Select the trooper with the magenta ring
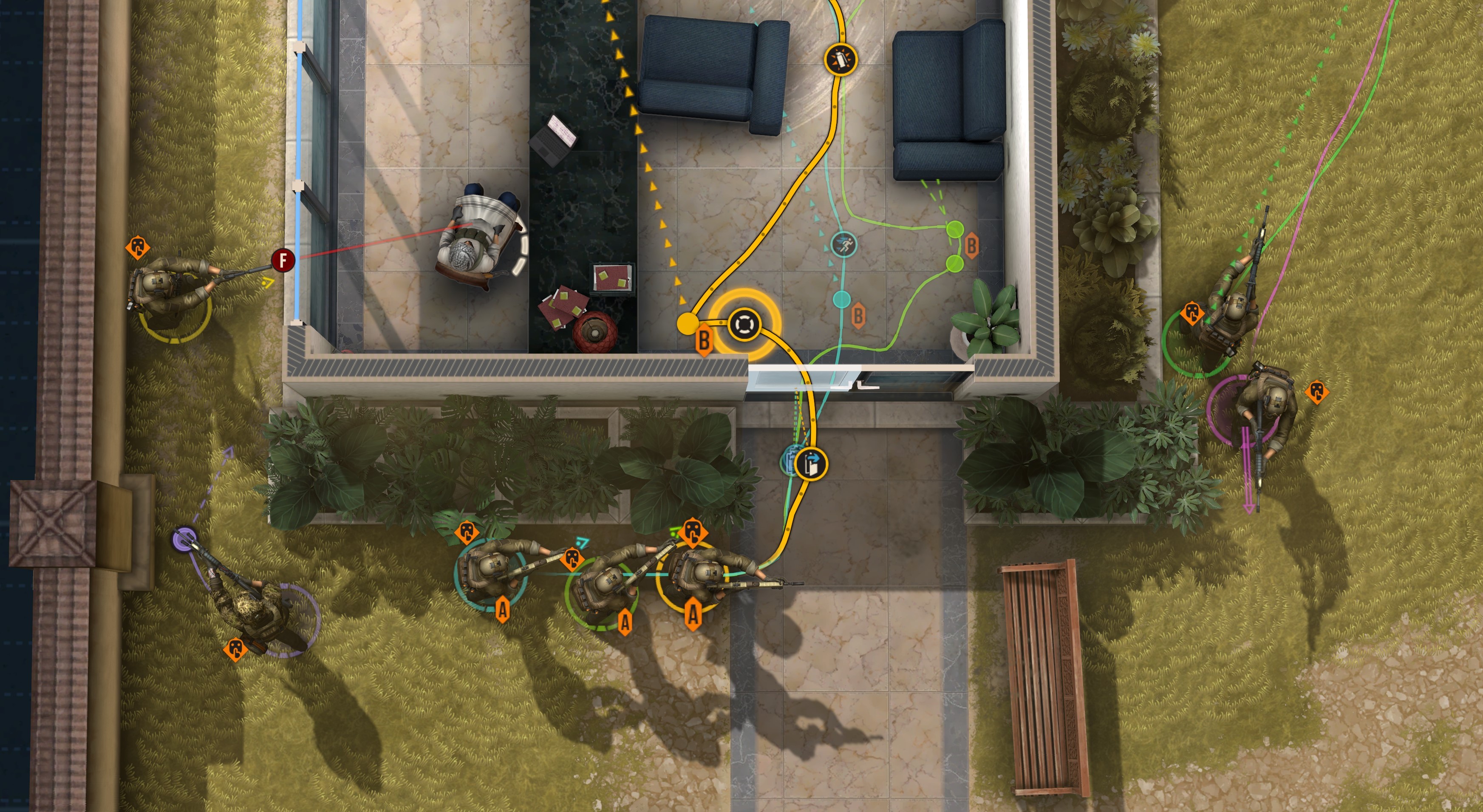 1264,409
